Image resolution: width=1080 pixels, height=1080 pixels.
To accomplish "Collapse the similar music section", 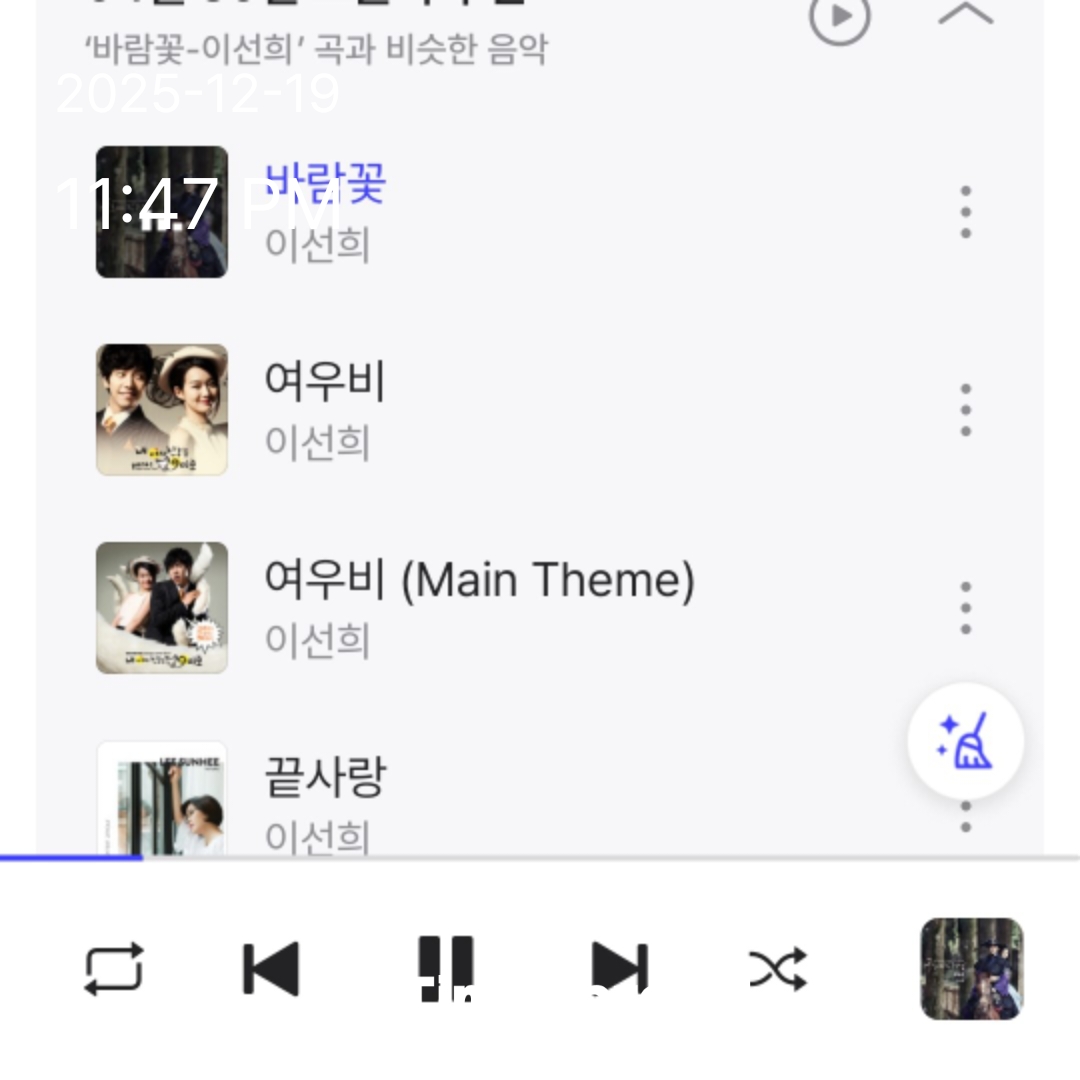I will (x=965, y=14).
